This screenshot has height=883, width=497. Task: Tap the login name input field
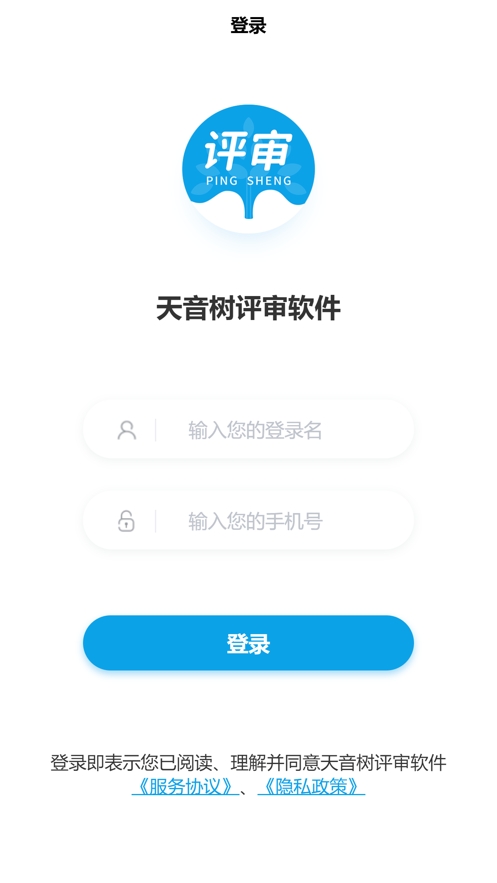click(248, 430)
